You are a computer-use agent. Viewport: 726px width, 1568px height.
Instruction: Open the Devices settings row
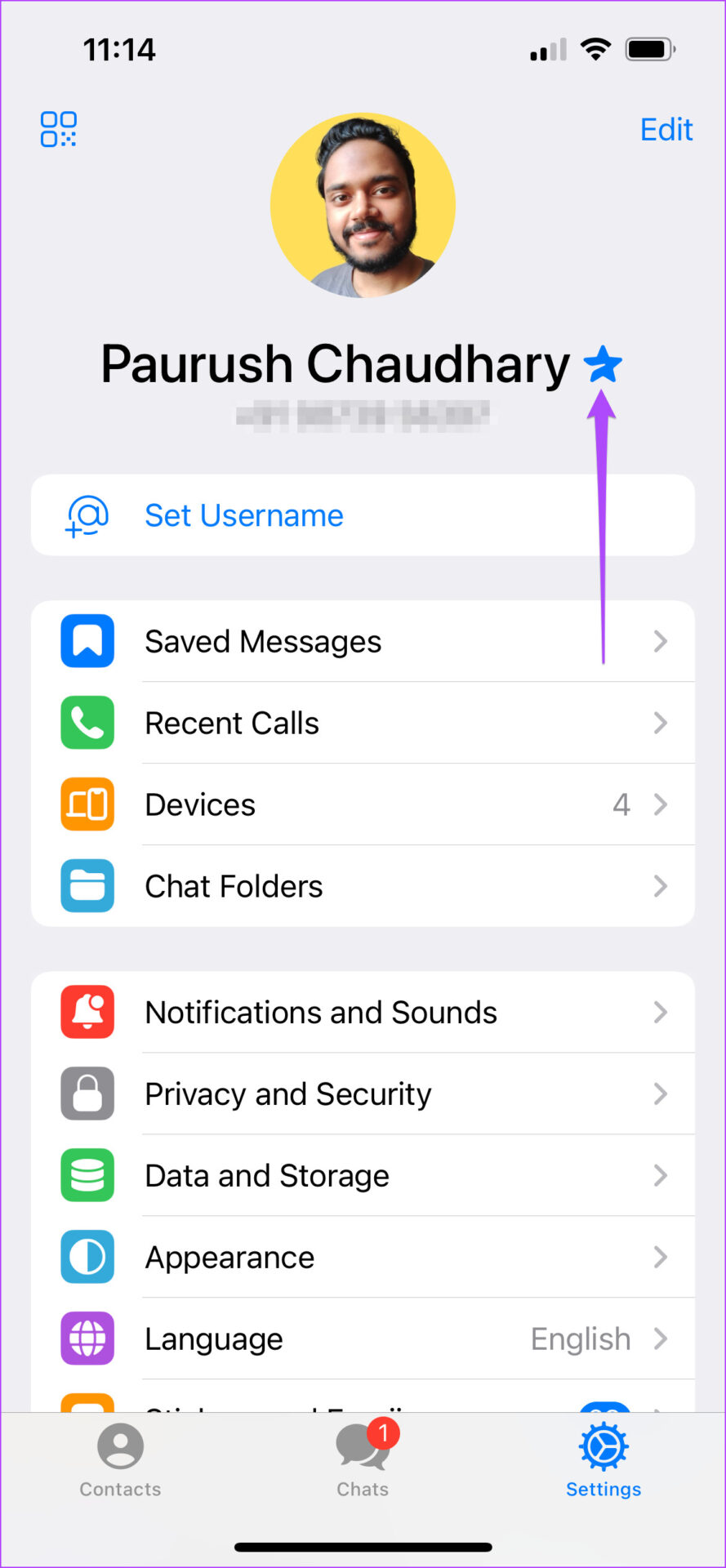click(363, 804)
